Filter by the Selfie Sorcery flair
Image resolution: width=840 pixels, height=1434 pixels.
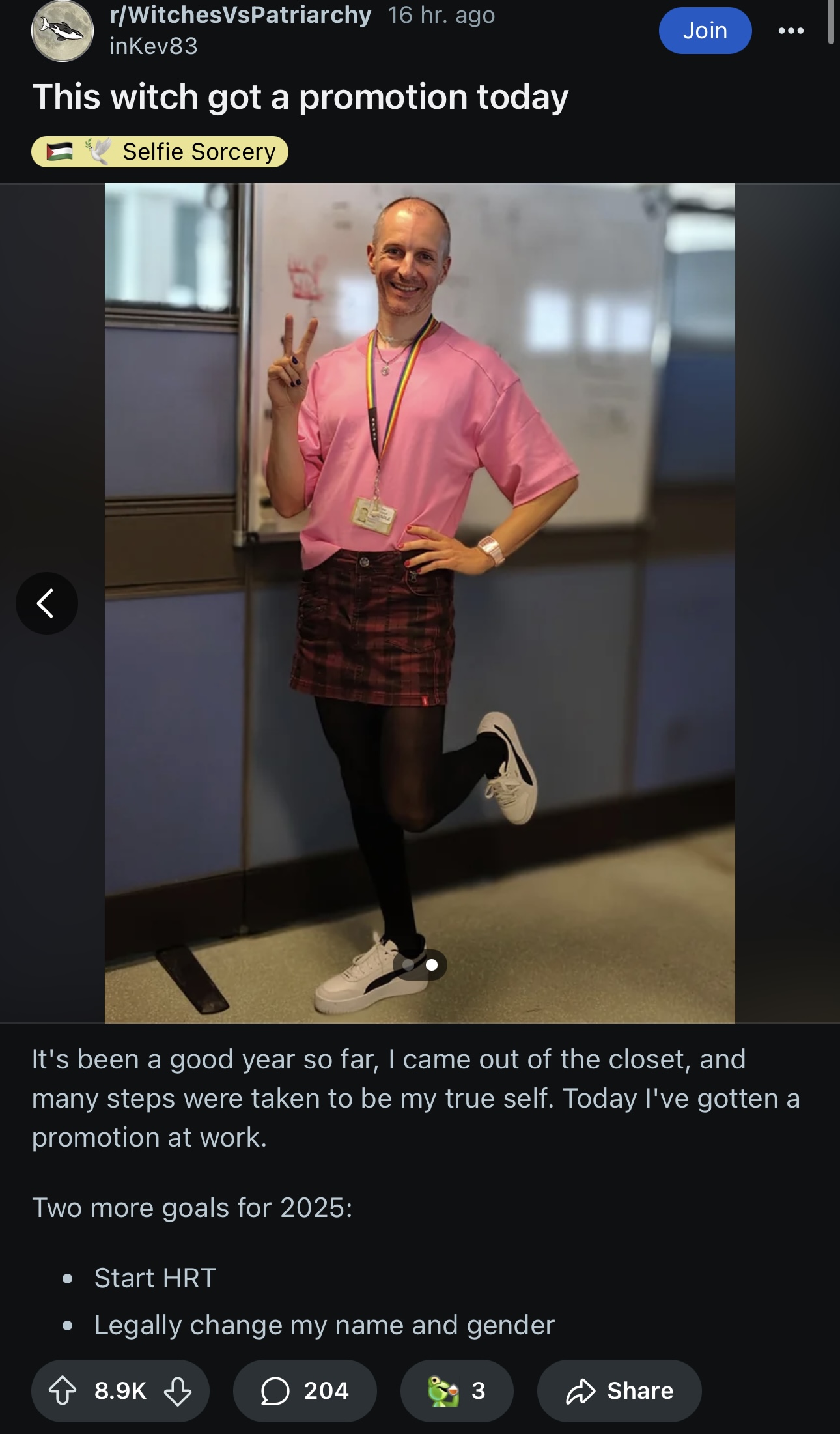pos(160,152)
